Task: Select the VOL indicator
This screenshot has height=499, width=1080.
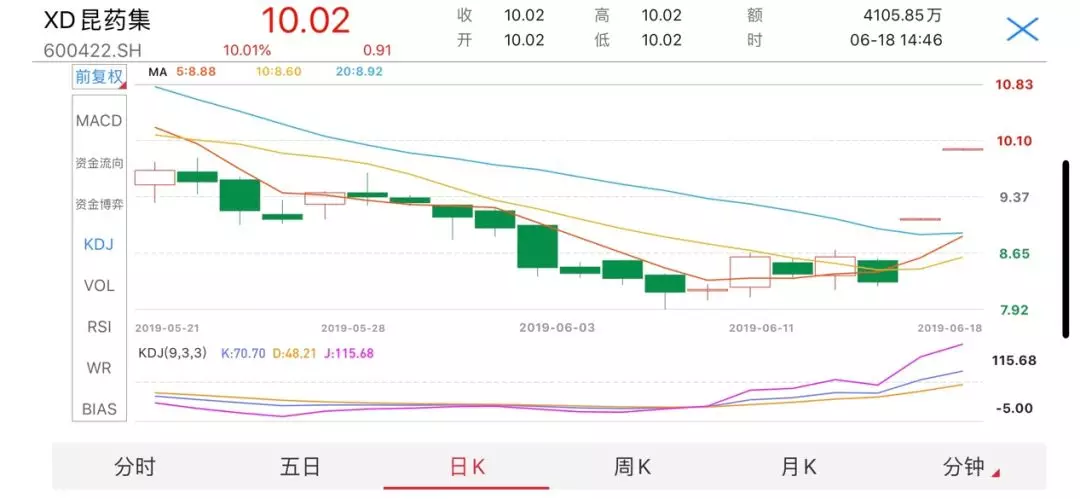Action: [x=99, y=285]
